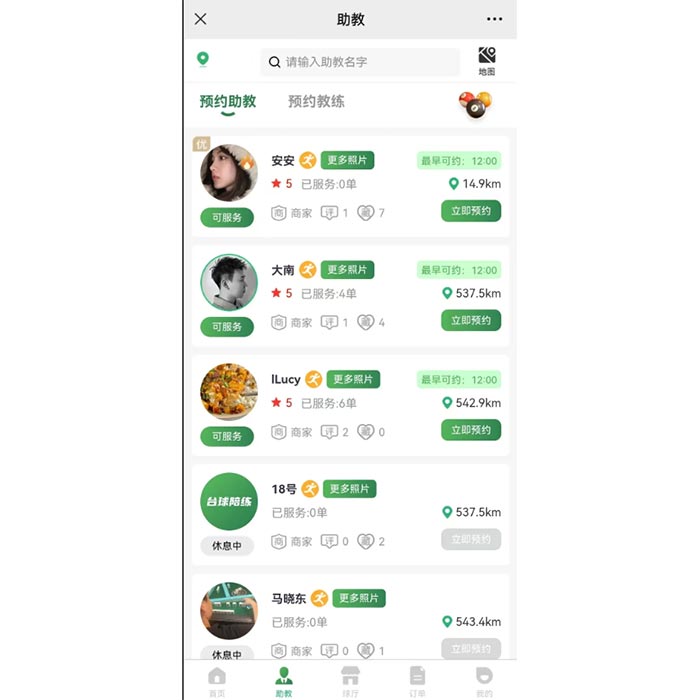Screen dimensions: 700x700
Task: Switch to the 球厅 tab
Action: pos(350,680)
